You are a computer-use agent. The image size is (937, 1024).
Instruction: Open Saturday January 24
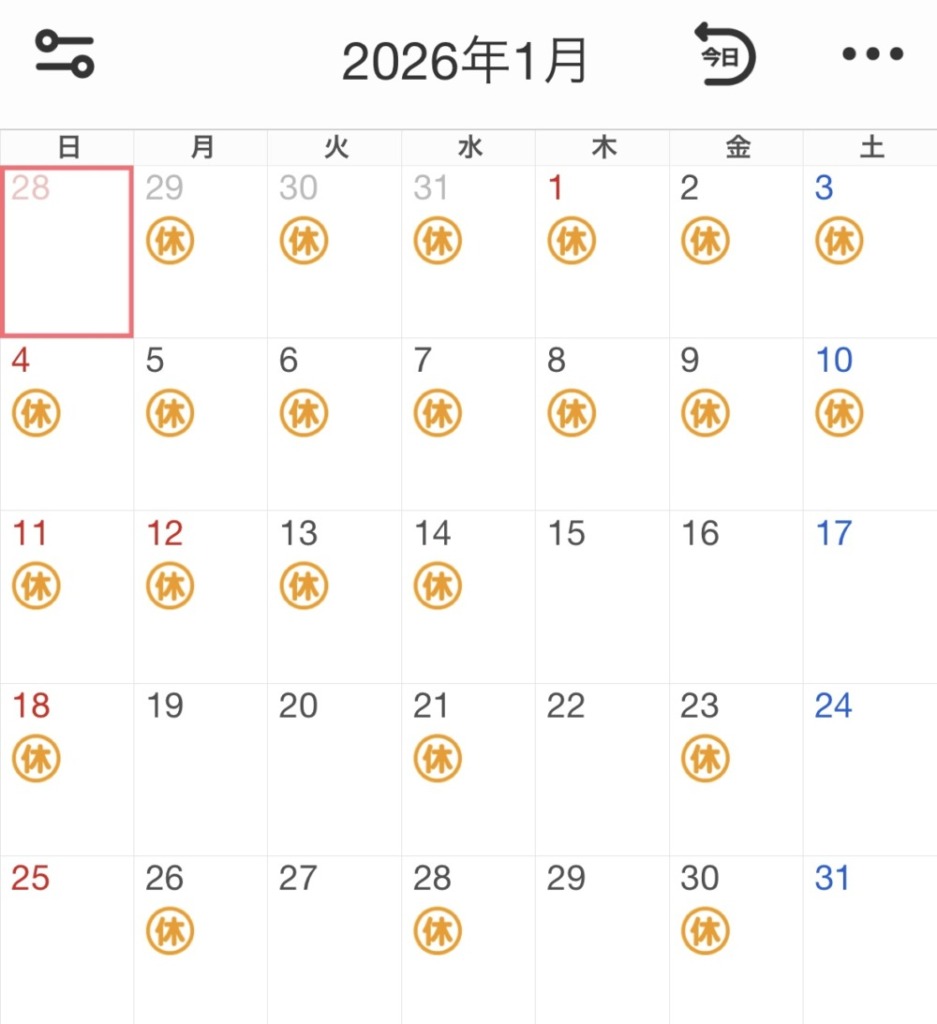[870, 770]
